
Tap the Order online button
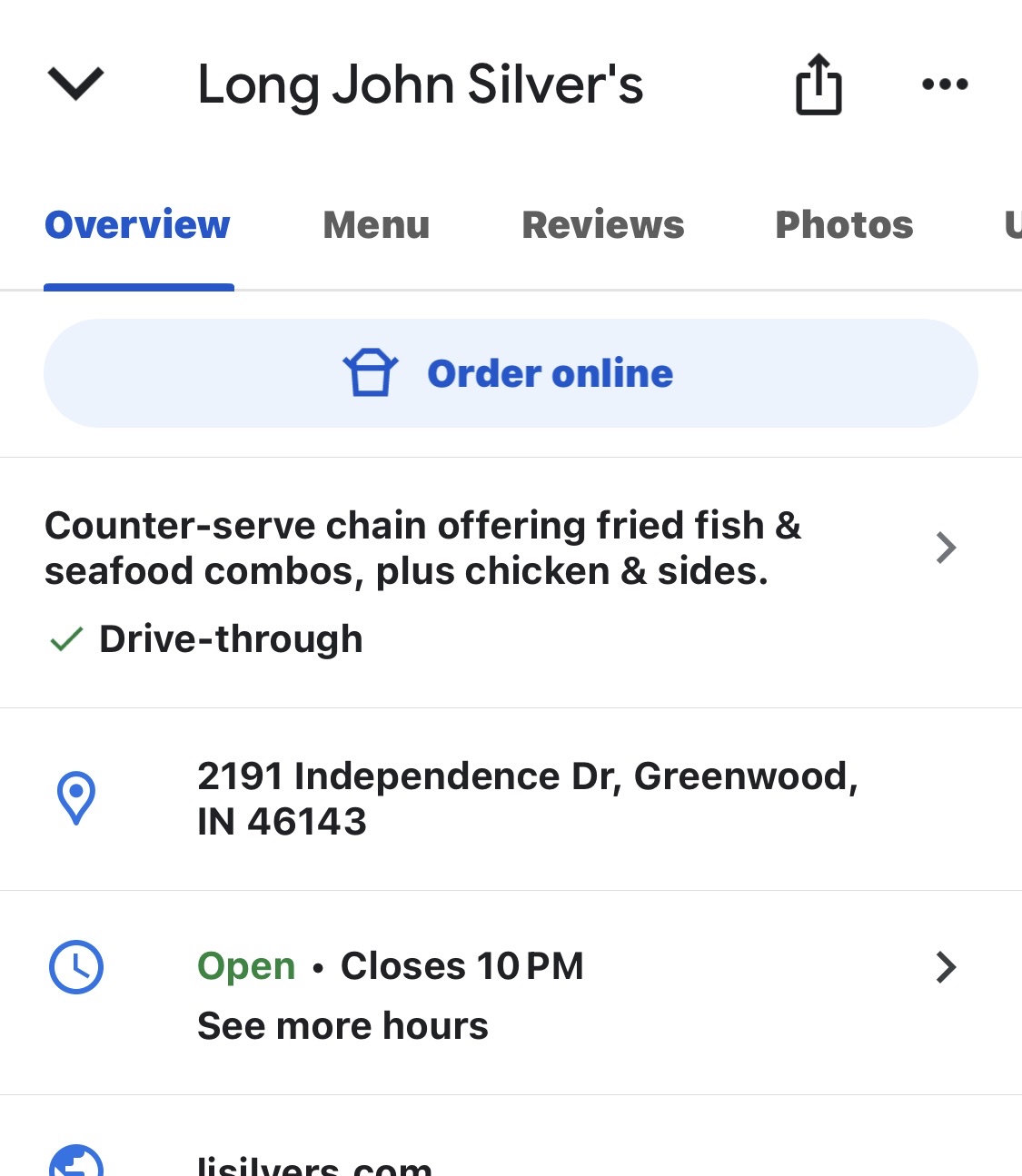click(511, 373)
